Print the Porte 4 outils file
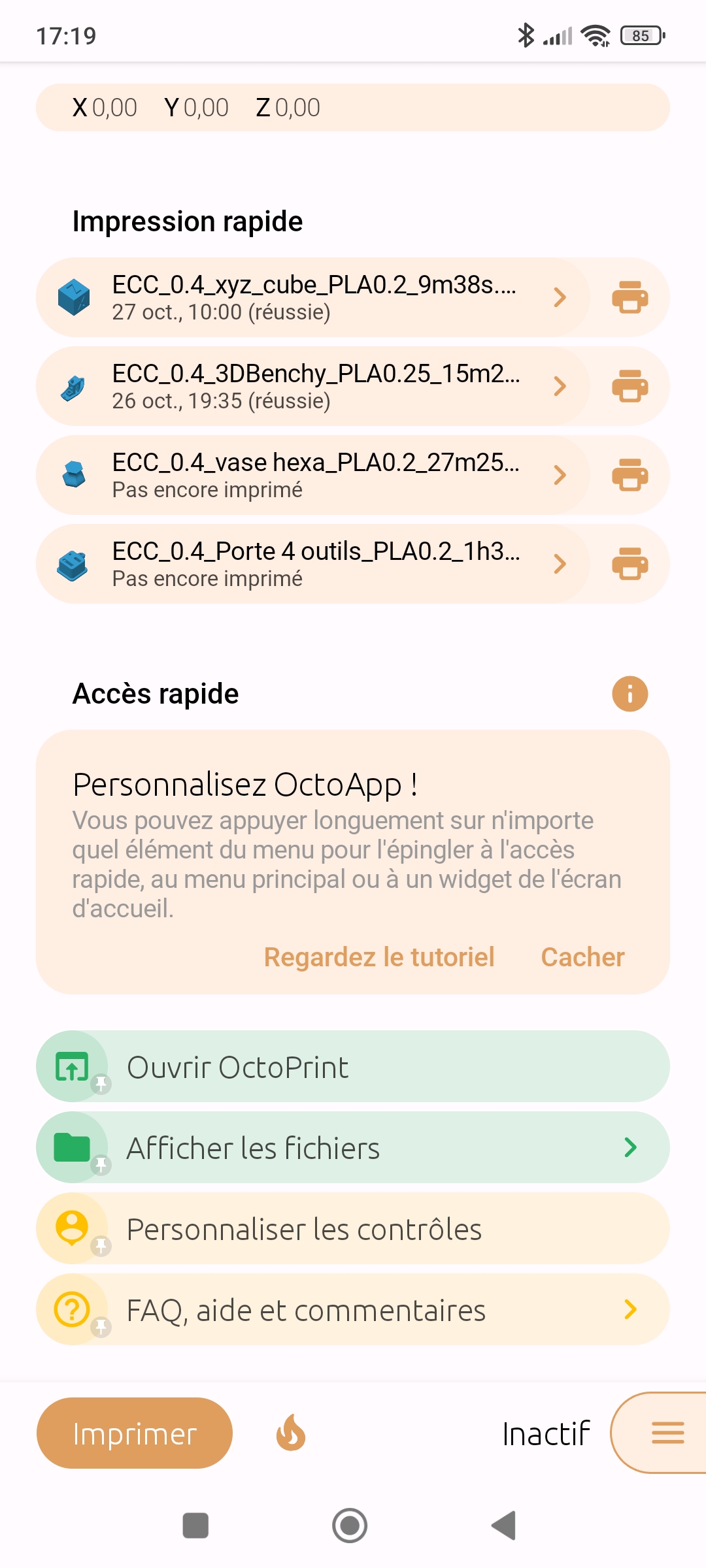 pos(630,564)
